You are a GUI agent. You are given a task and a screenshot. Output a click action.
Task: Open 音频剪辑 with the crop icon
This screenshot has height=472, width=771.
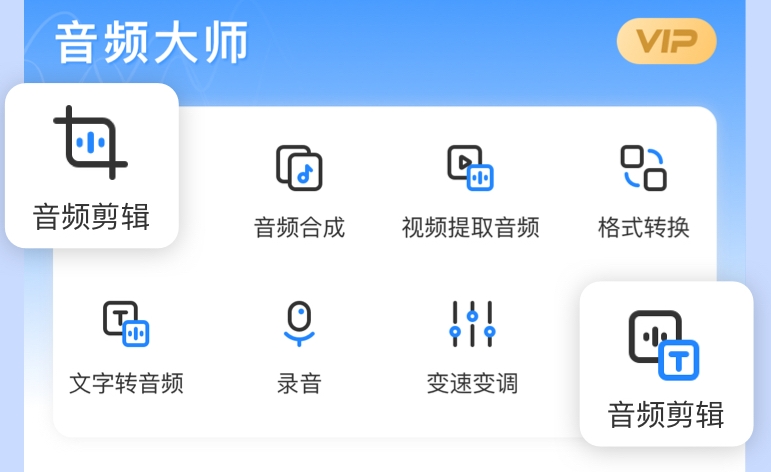pos(92,166)
